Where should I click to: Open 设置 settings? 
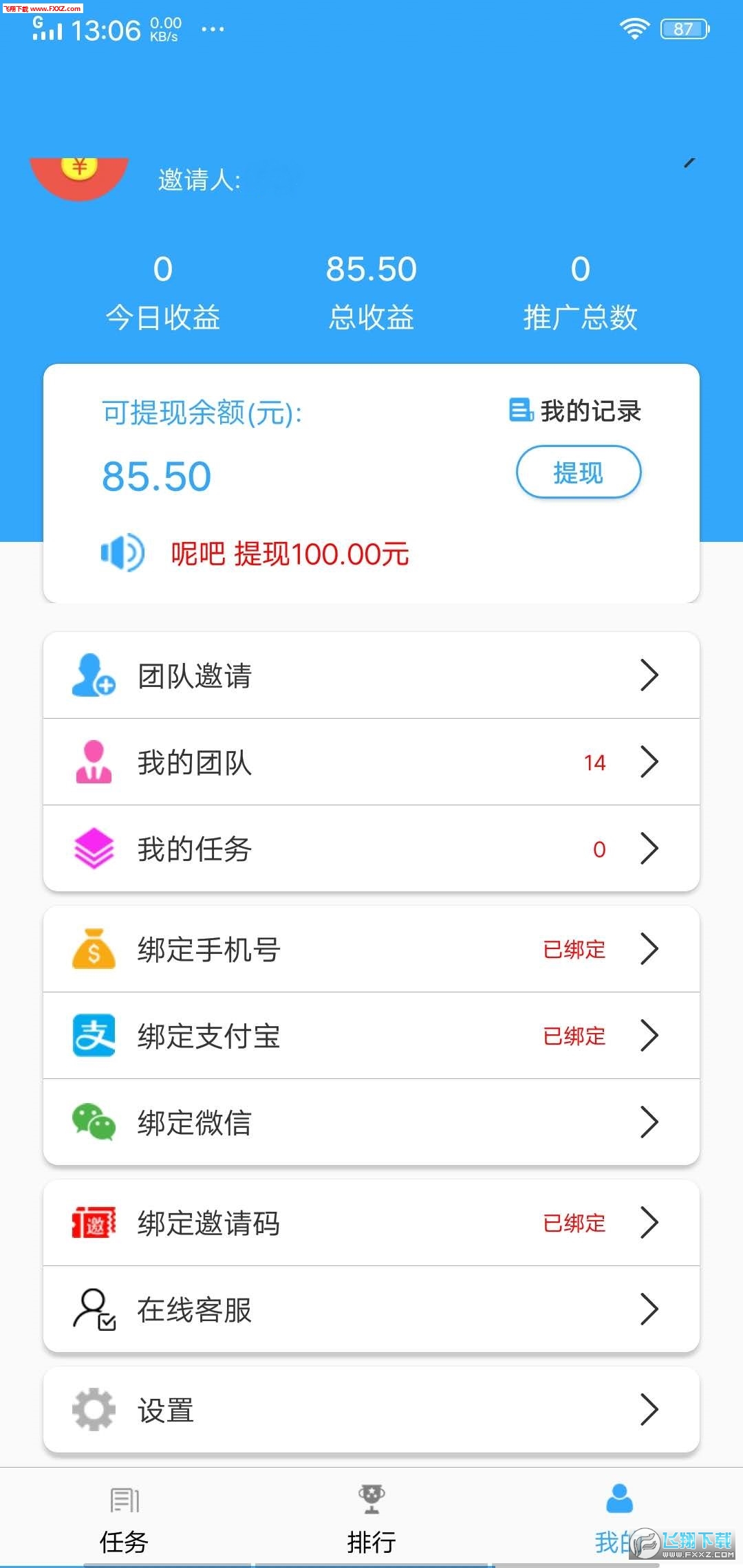coord(371,1410)
